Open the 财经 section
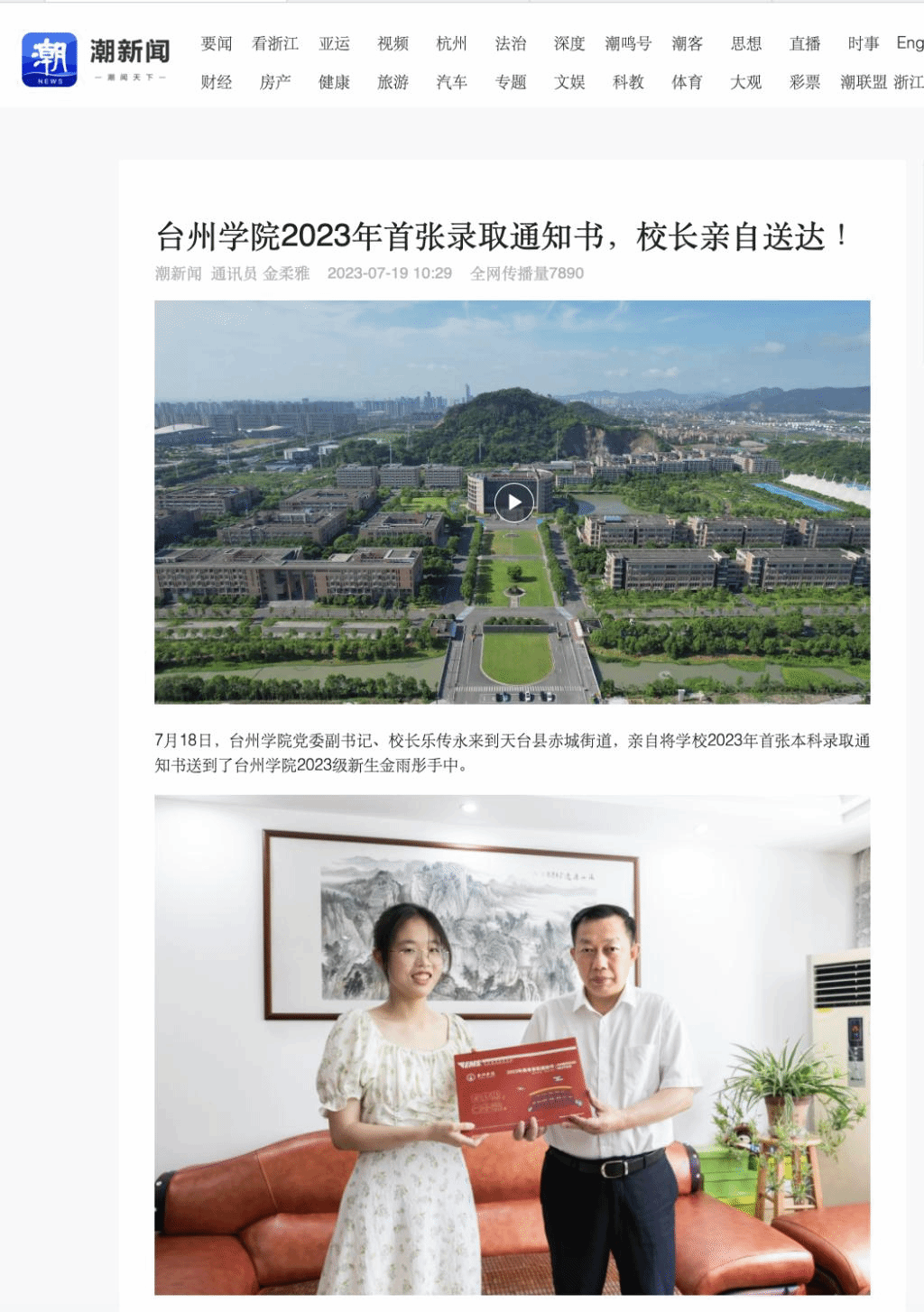 pyautogui.click(x=217, y=82)
